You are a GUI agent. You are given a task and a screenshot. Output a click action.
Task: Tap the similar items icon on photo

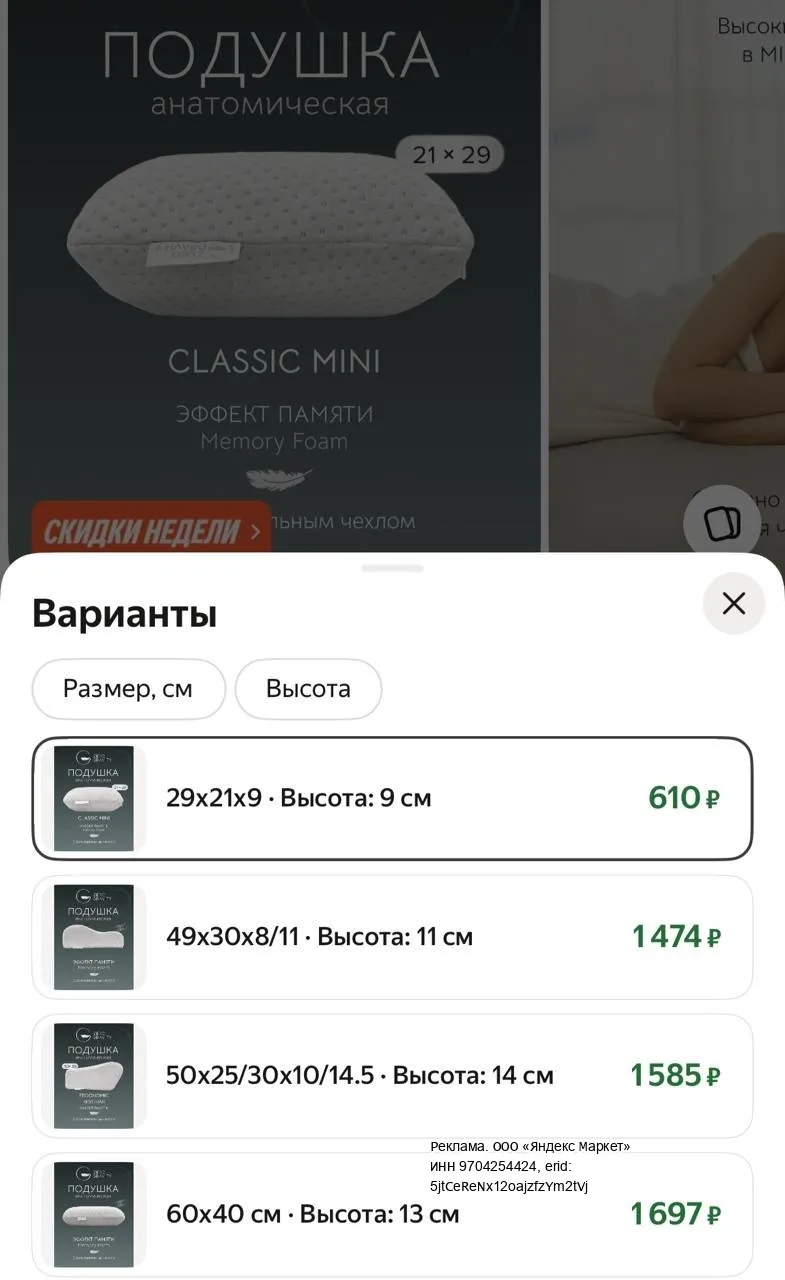pos(722,524)
